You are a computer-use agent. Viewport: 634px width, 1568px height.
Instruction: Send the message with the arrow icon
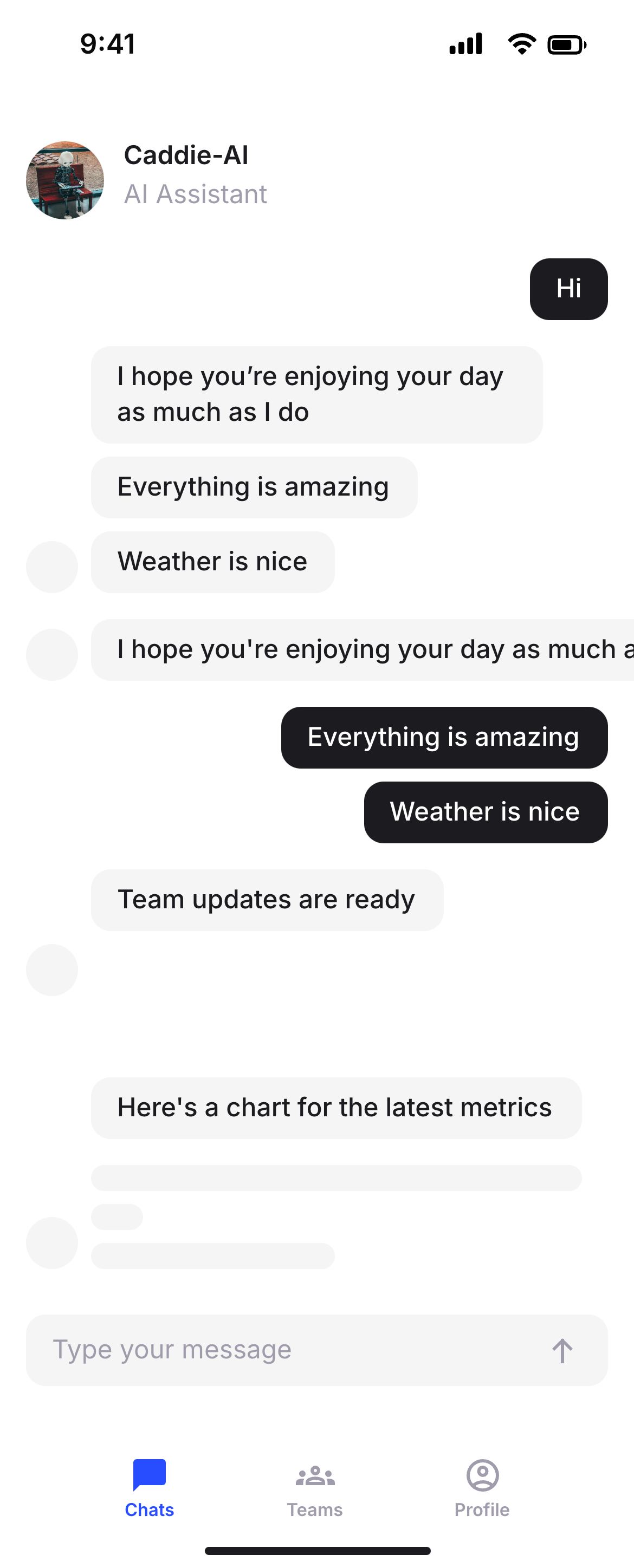(x=561, y=1351)
